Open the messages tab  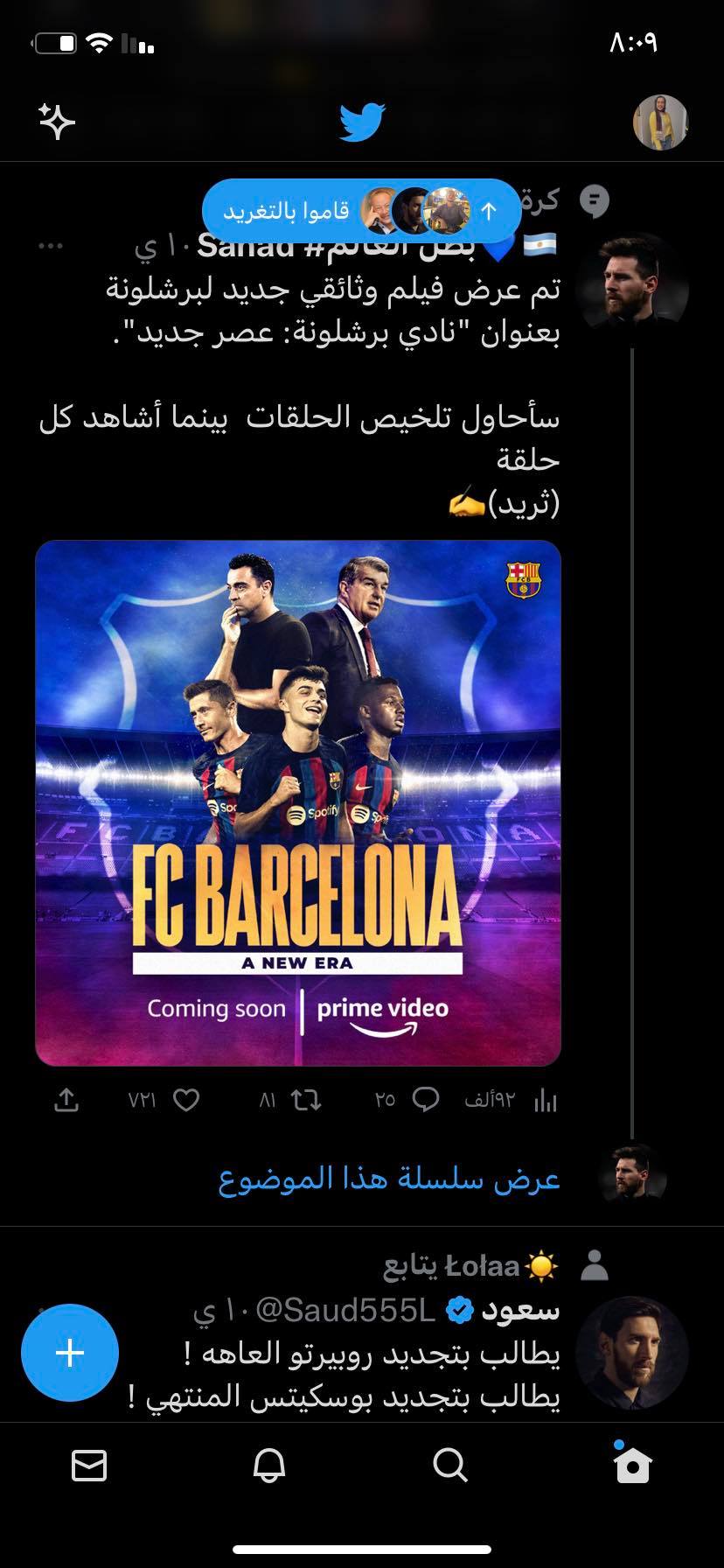tap(89, 1465)
